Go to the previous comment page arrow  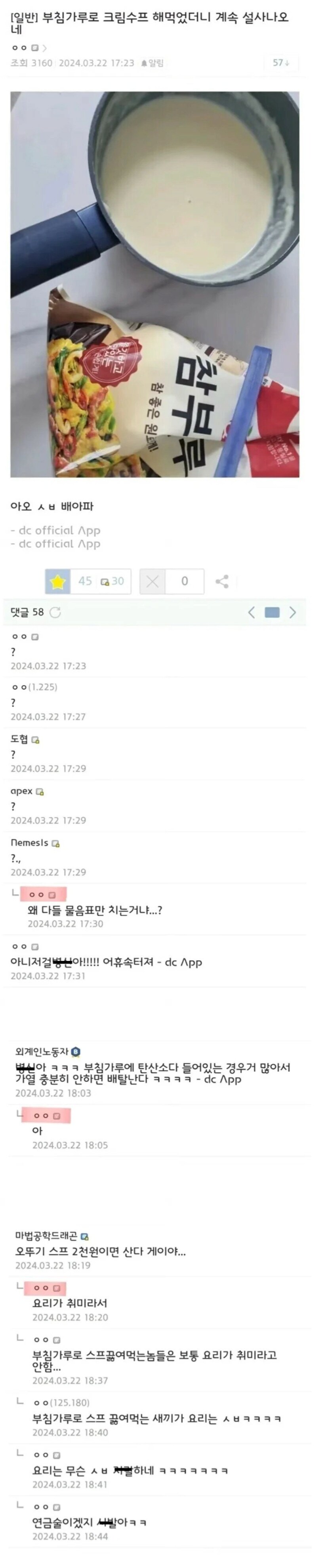[x=251, y=612]
